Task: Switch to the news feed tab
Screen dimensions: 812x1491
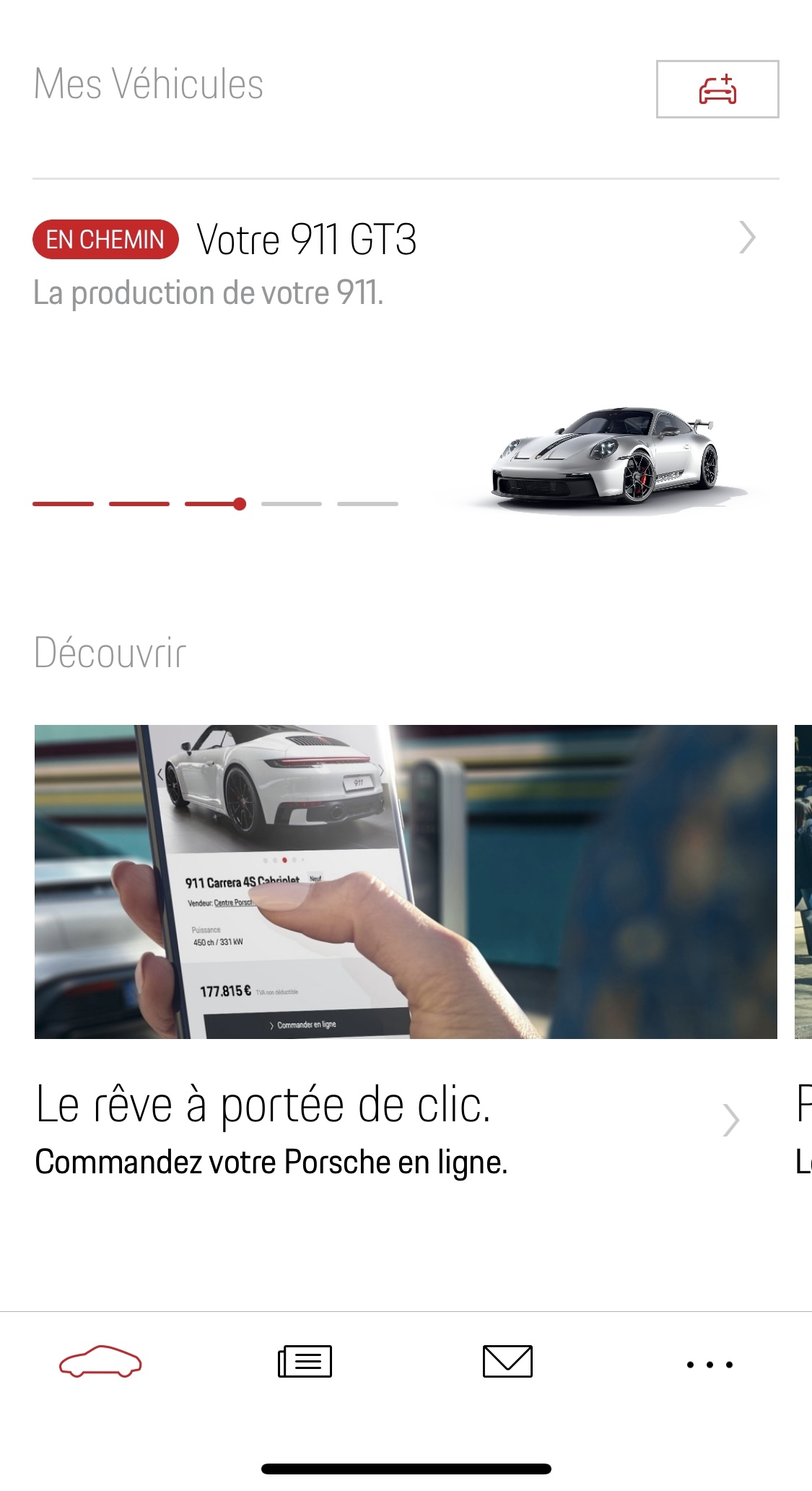Action: click(305, 1362)
